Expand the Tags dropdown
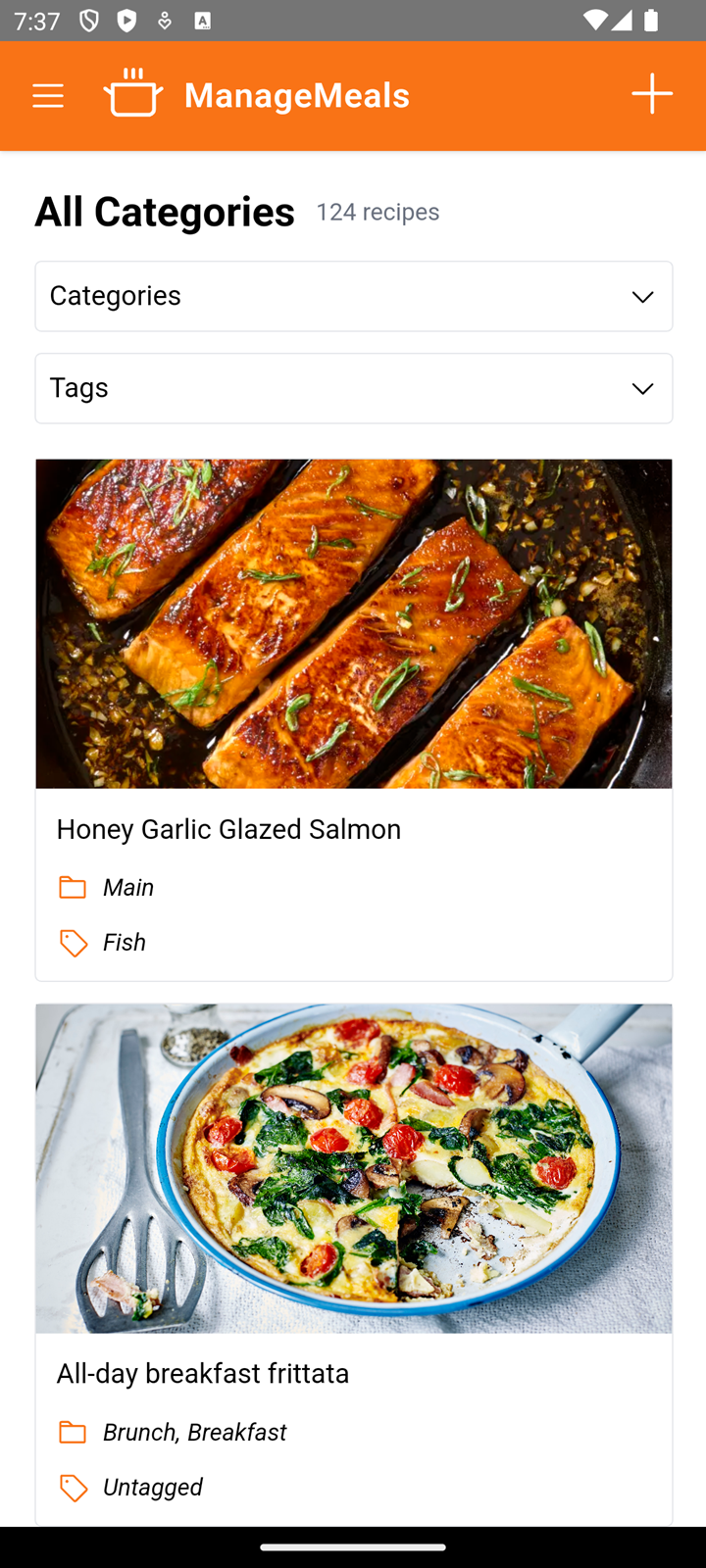The image size is (706, 1568). (x=354, y=388)
